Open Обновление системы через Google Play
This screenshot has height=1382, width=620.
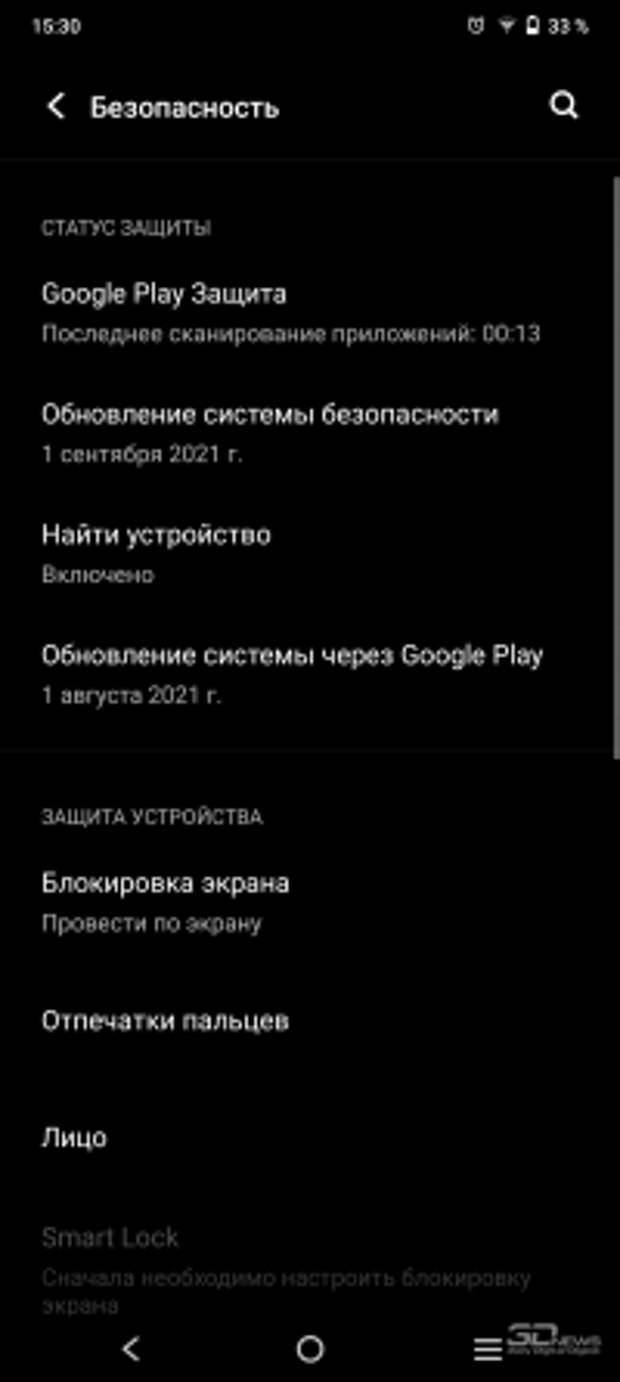[x=310, y=673]
